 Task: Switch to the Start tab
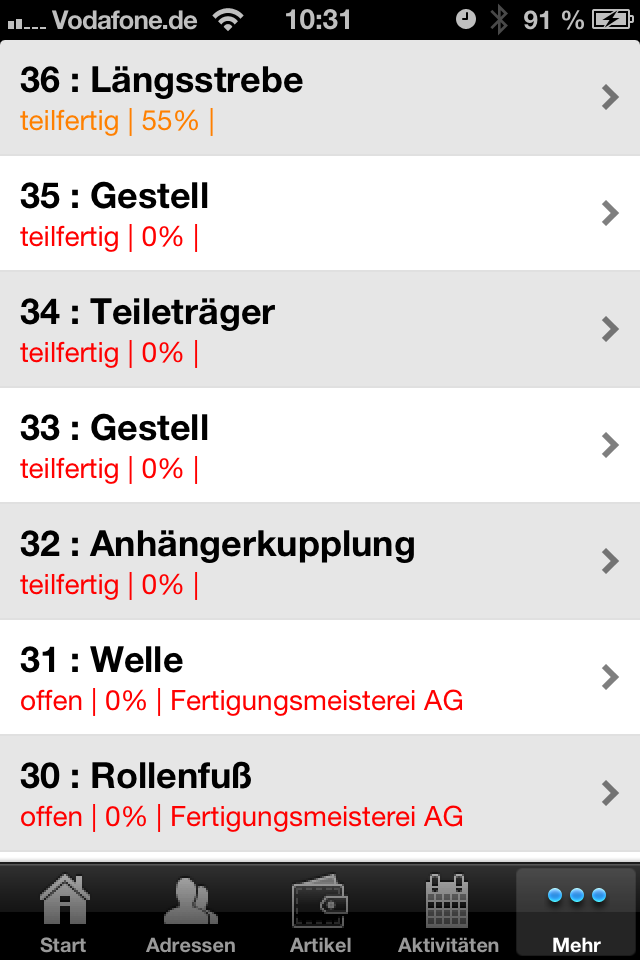point(63,912)
